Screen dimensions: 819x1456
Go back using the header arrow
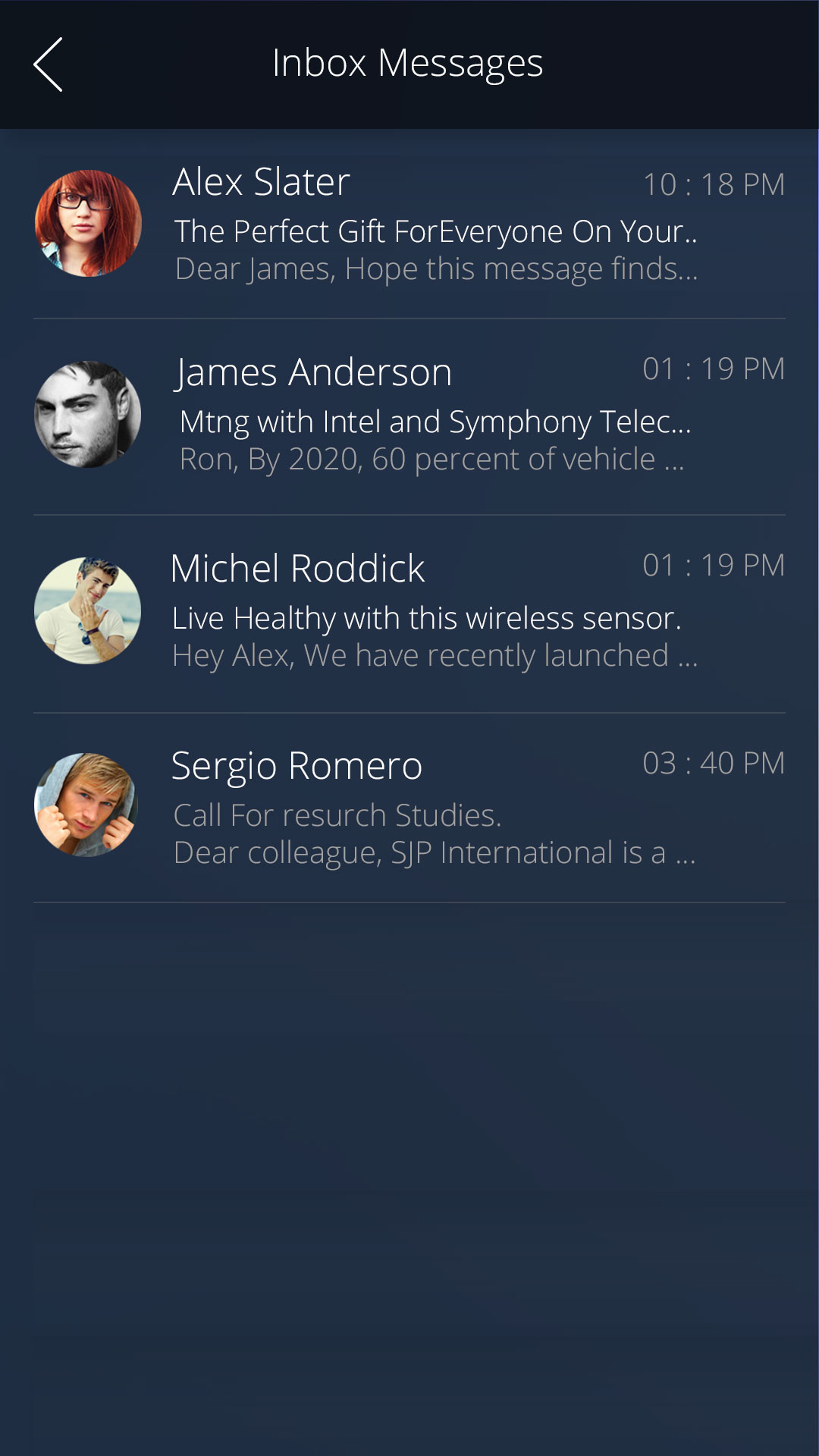coord(48,64)
